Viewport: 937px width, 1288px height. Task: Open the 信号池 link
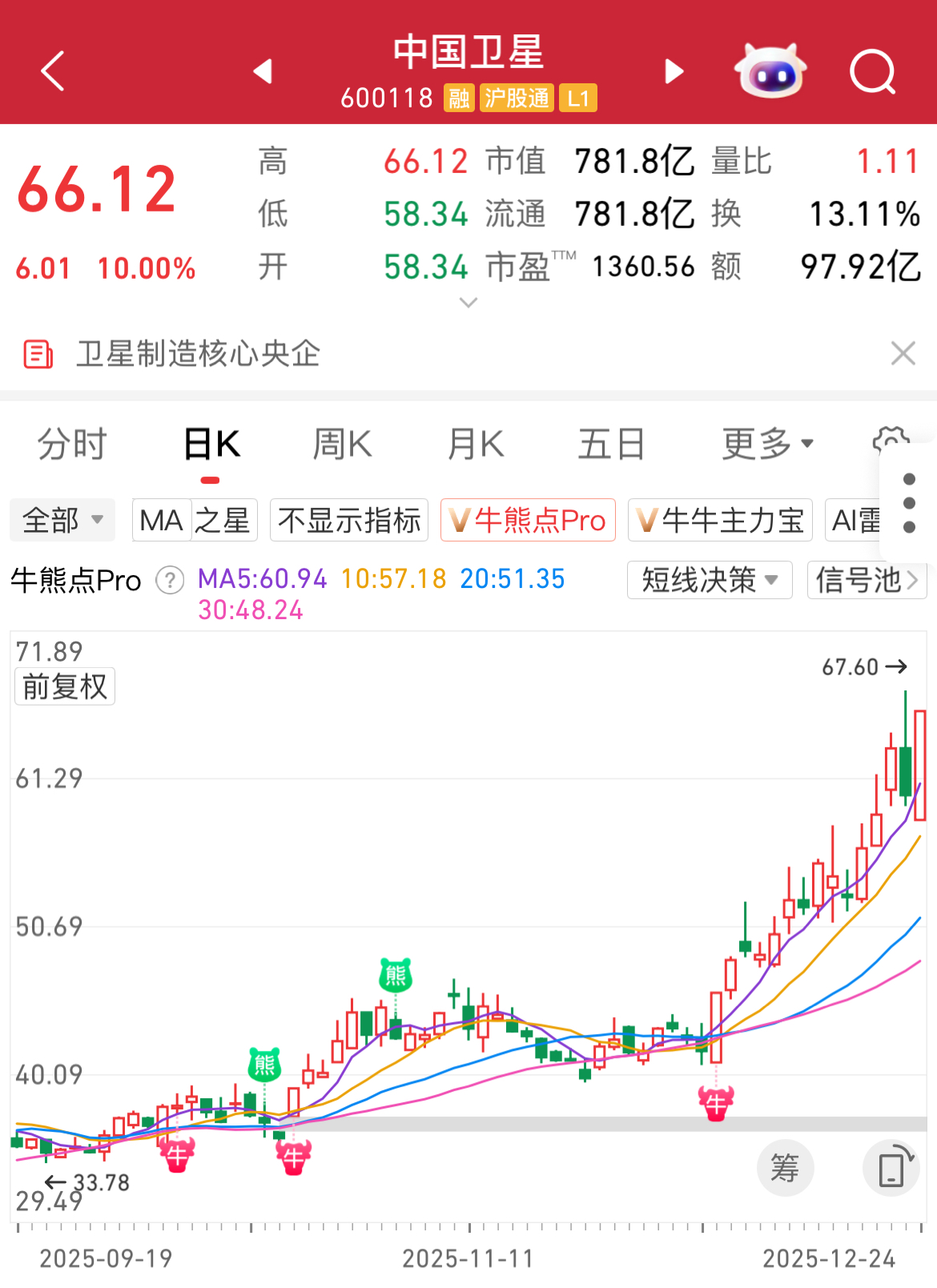coord(867,580)
